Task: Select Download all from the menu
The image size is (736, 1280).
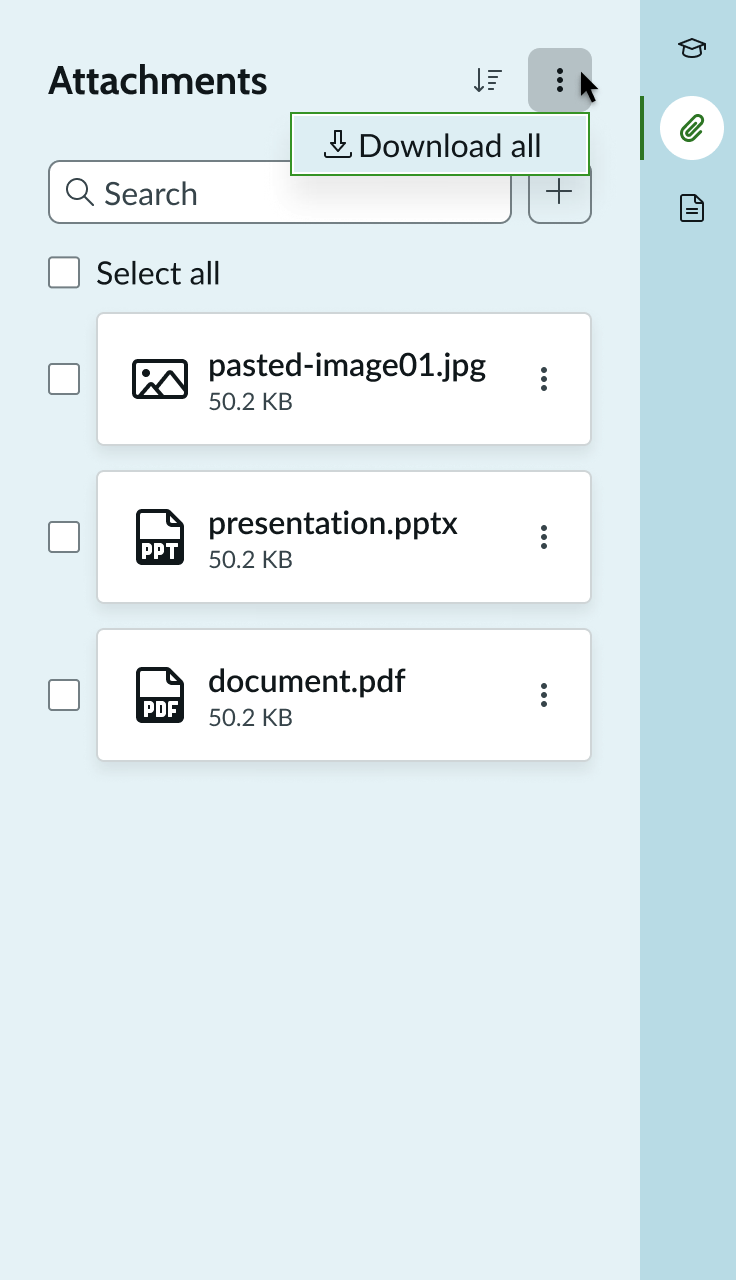Action: coord(439,145)
